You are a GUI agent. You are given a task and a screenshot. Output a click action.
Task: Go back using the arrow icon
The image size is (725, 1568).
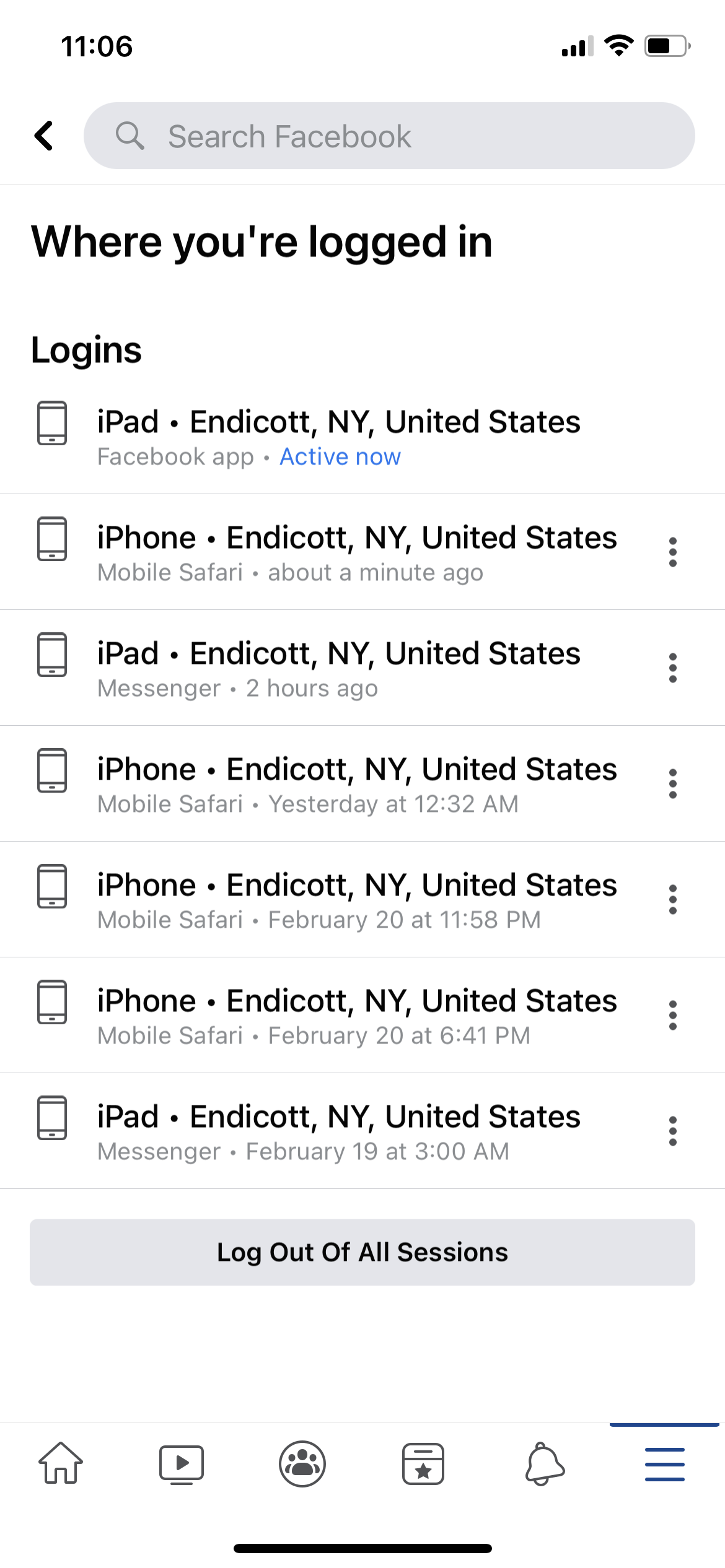click(44, 136)
